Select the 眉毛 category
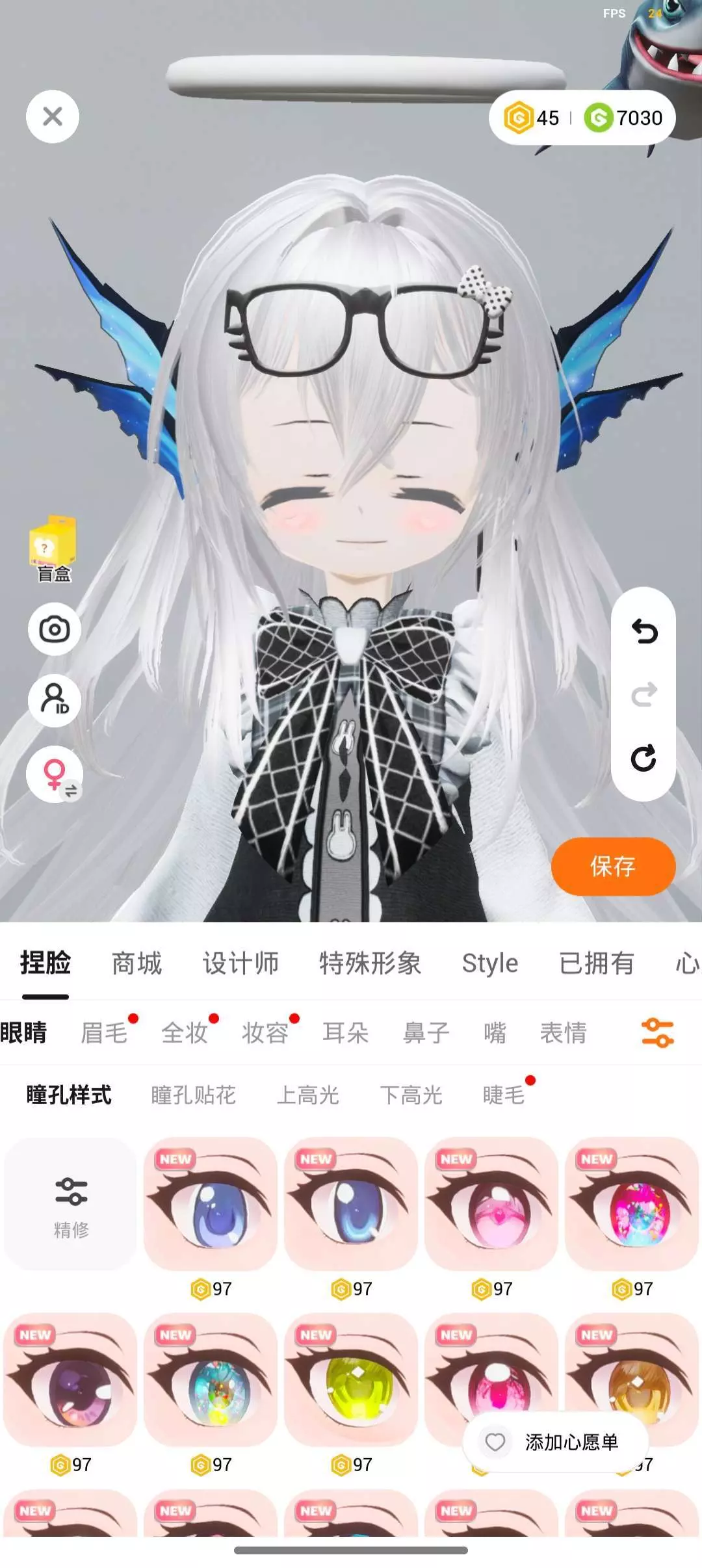 [104, 1032]
